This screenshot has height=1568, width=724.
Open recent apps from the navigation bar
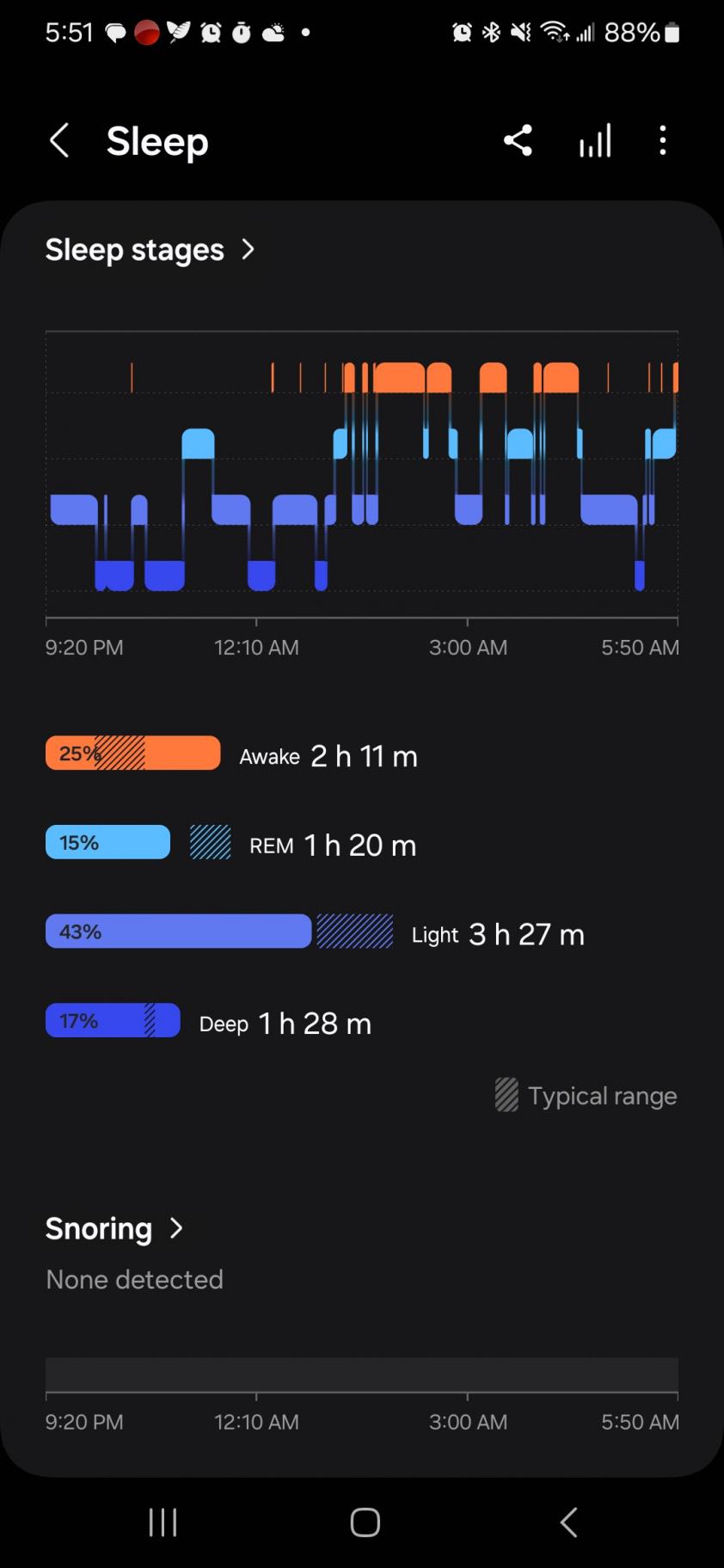[163, 1522]
